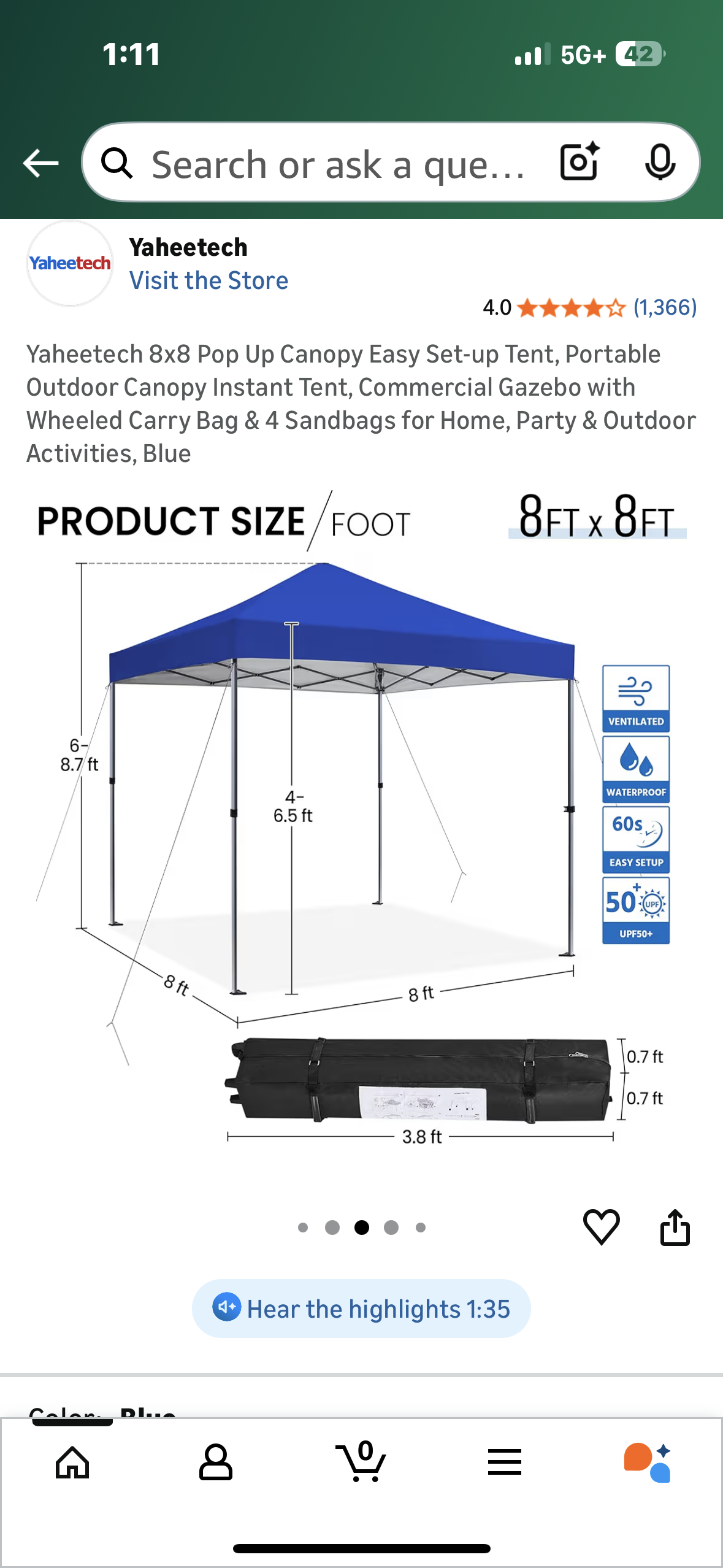Select the first image carousel dot
Image resolution: width=723 pixels, height=1568 pixels.
(304, 1228)
